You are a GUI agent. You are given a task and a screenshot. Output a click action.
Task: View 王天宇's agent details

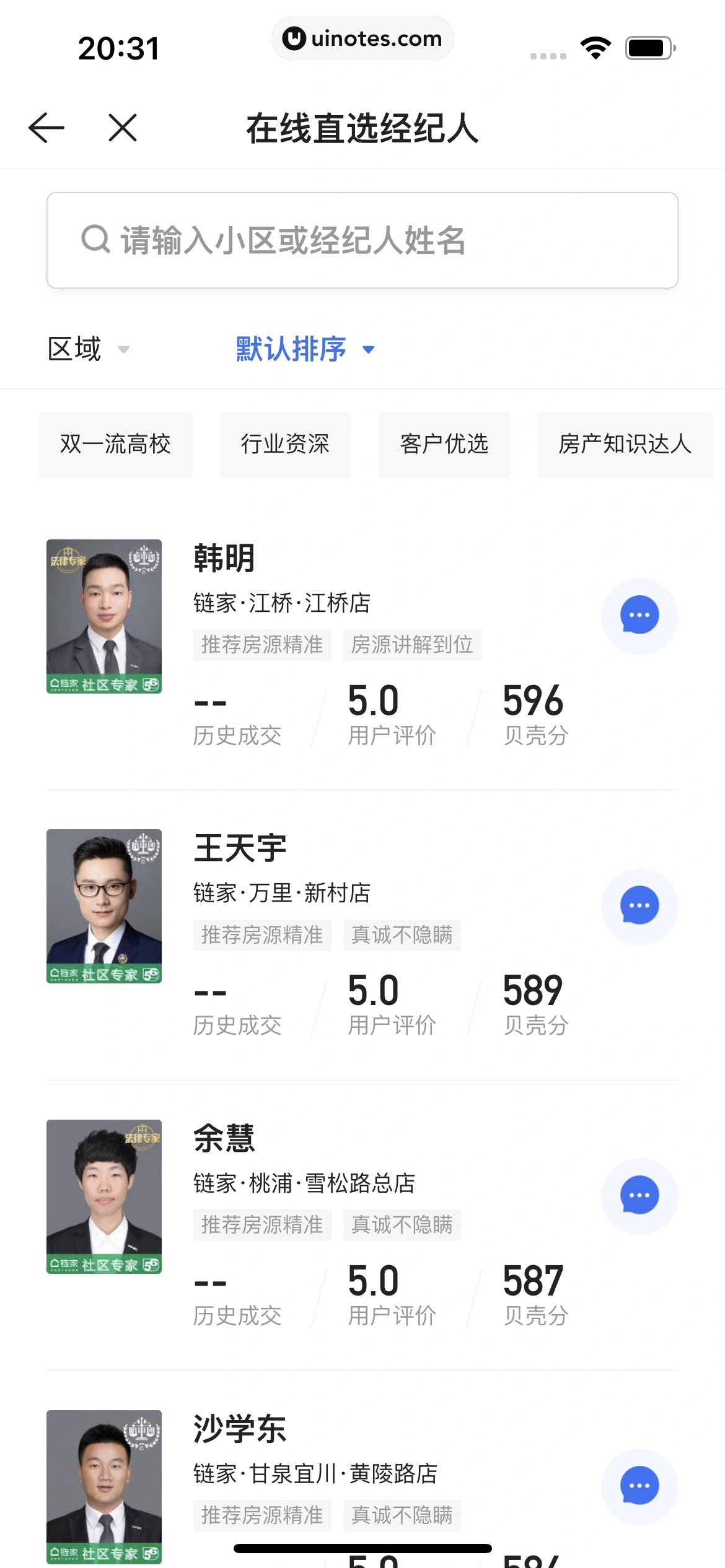(x=240, y=848)
